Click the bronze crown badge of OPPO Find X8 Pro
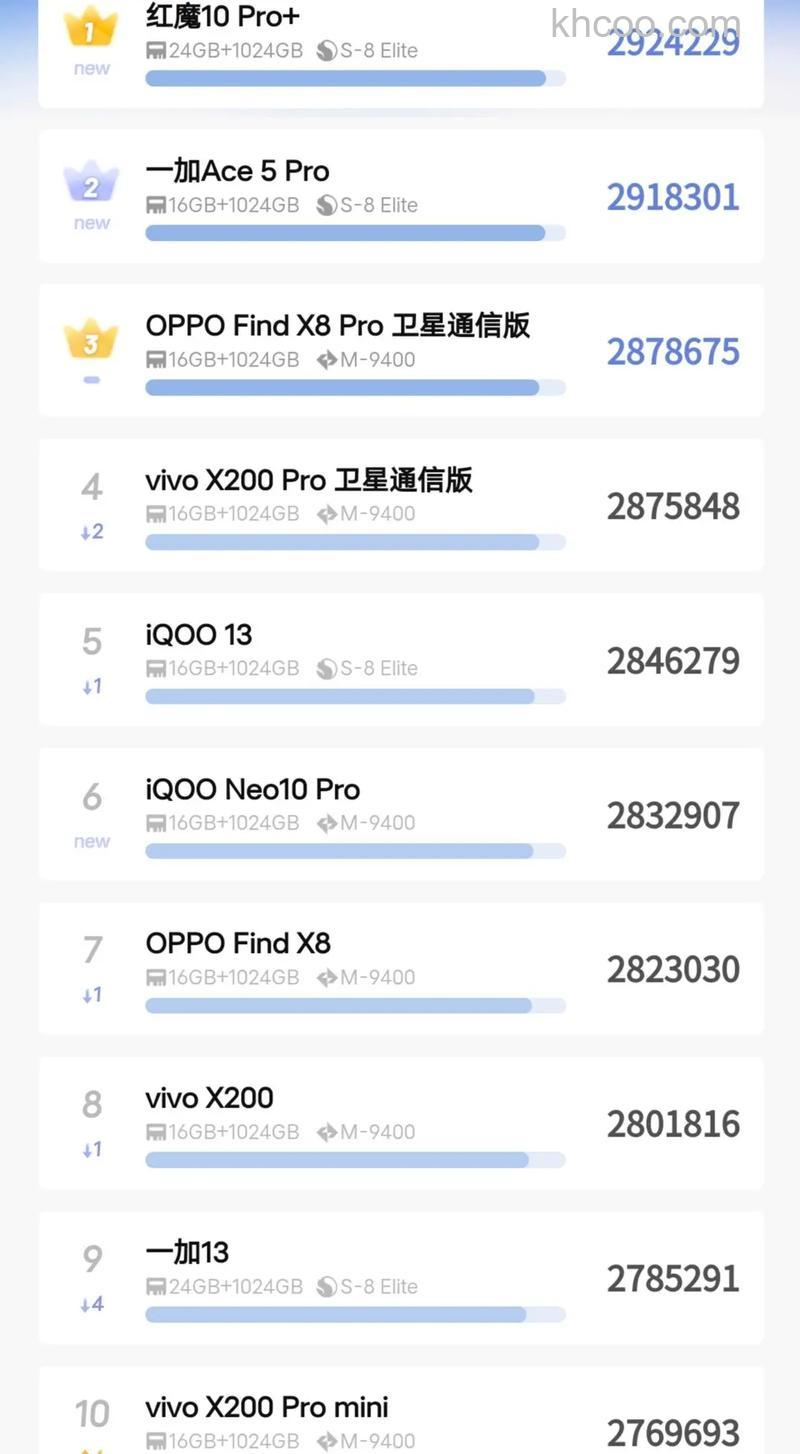Screen dimensions: 800x1454 point(90,340)
